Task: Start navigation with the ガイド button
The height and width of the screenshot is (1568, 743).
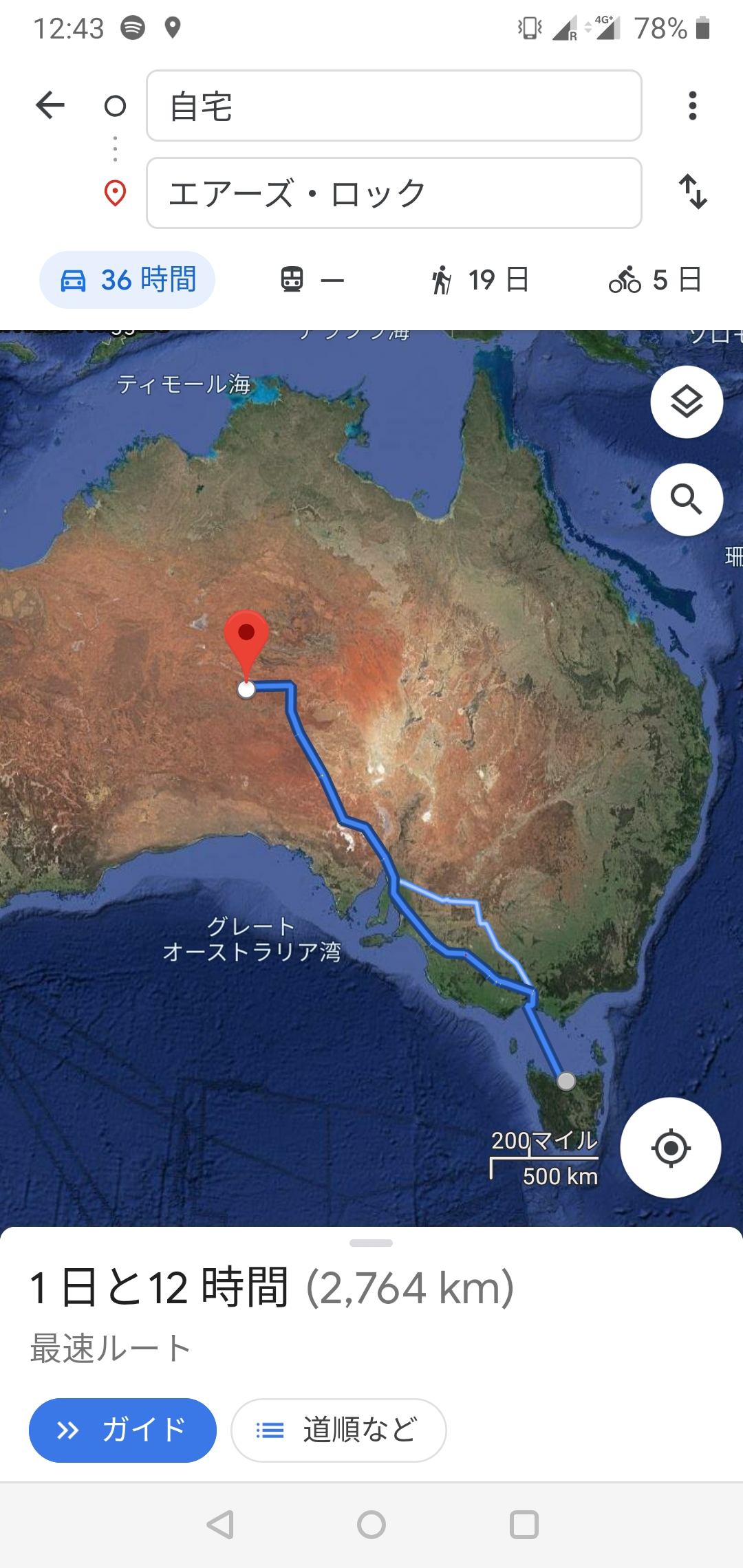Action: [x=122, y=1430]
